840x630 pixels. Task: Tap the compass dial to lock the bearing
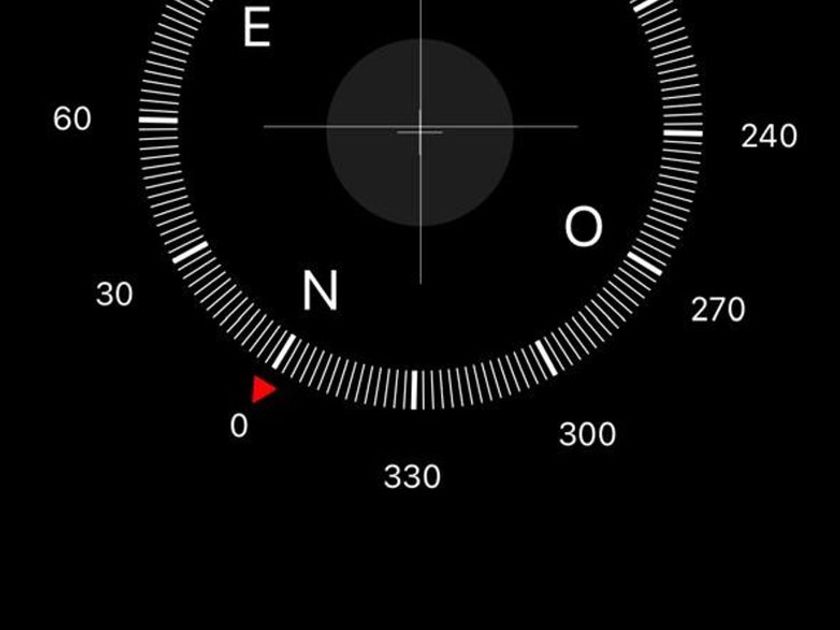point(421,128)
